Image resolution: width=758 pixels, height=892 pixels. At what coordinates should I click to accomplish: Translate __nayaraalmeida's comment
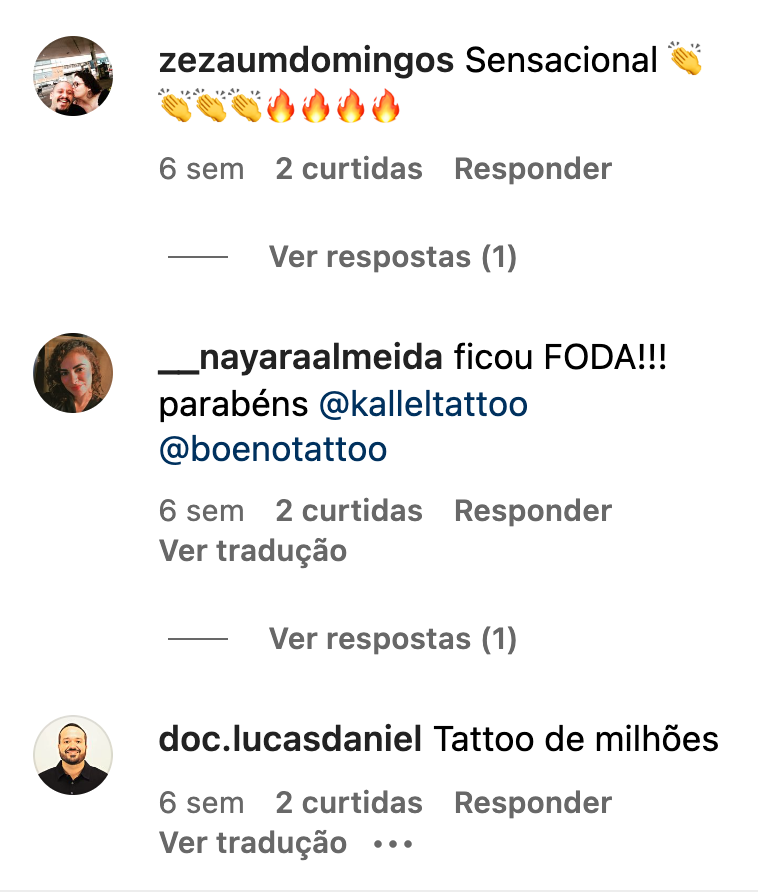point(253,550)
